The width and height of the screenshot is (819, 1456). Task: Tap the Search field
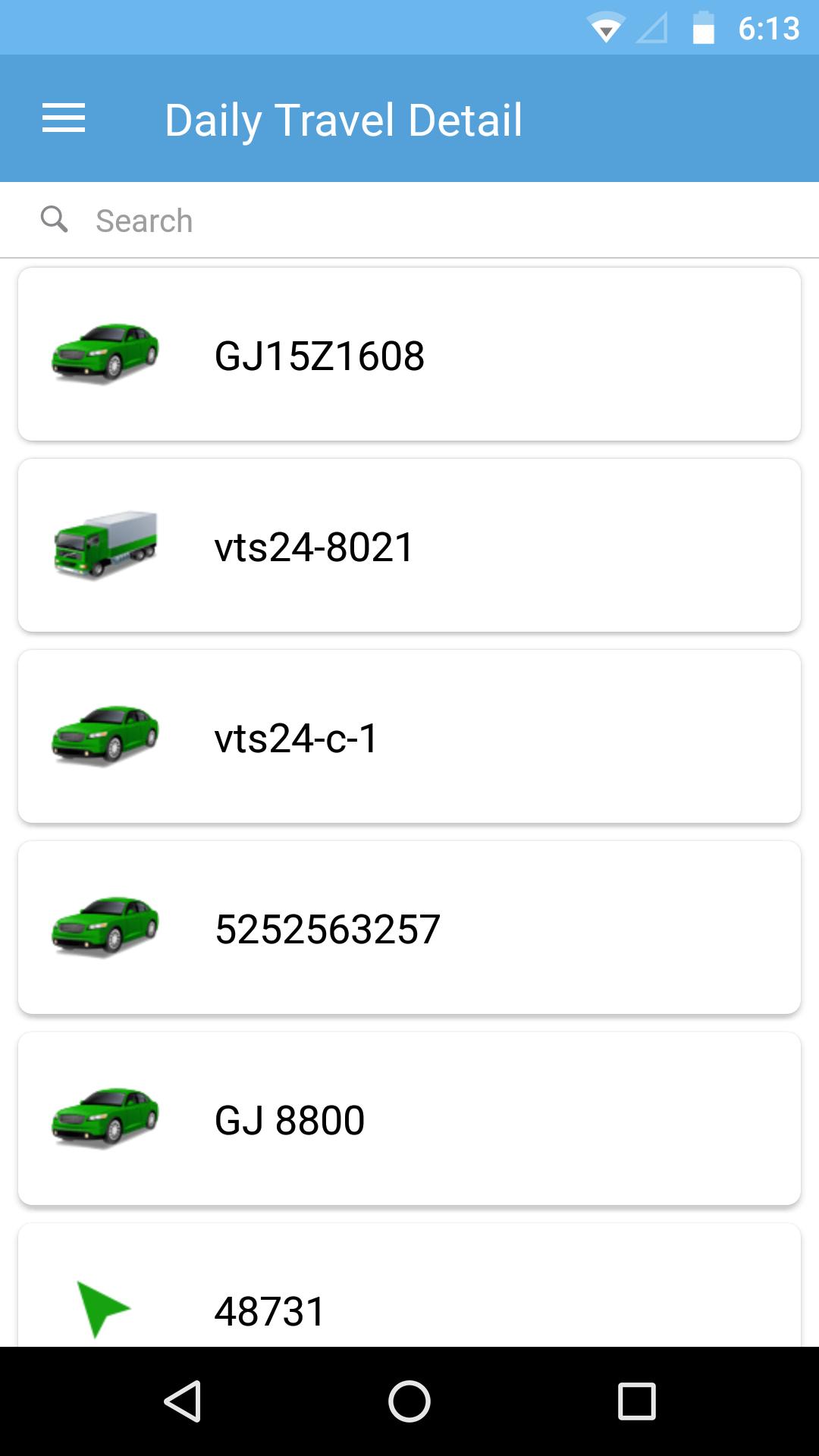tap(409, 221)
